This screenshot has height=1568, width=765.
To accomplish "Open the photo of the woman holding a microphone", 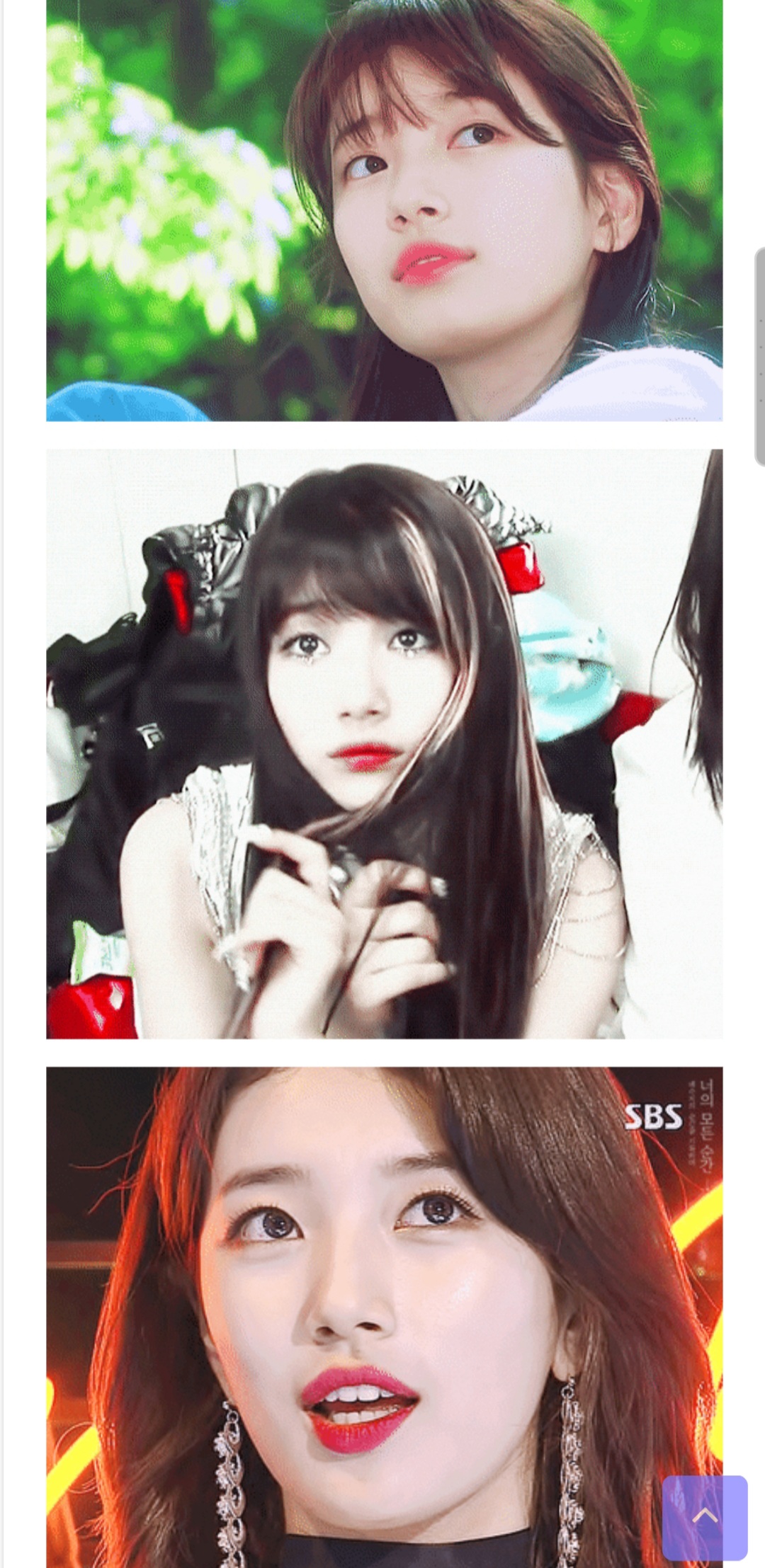I will pos(384,743).
